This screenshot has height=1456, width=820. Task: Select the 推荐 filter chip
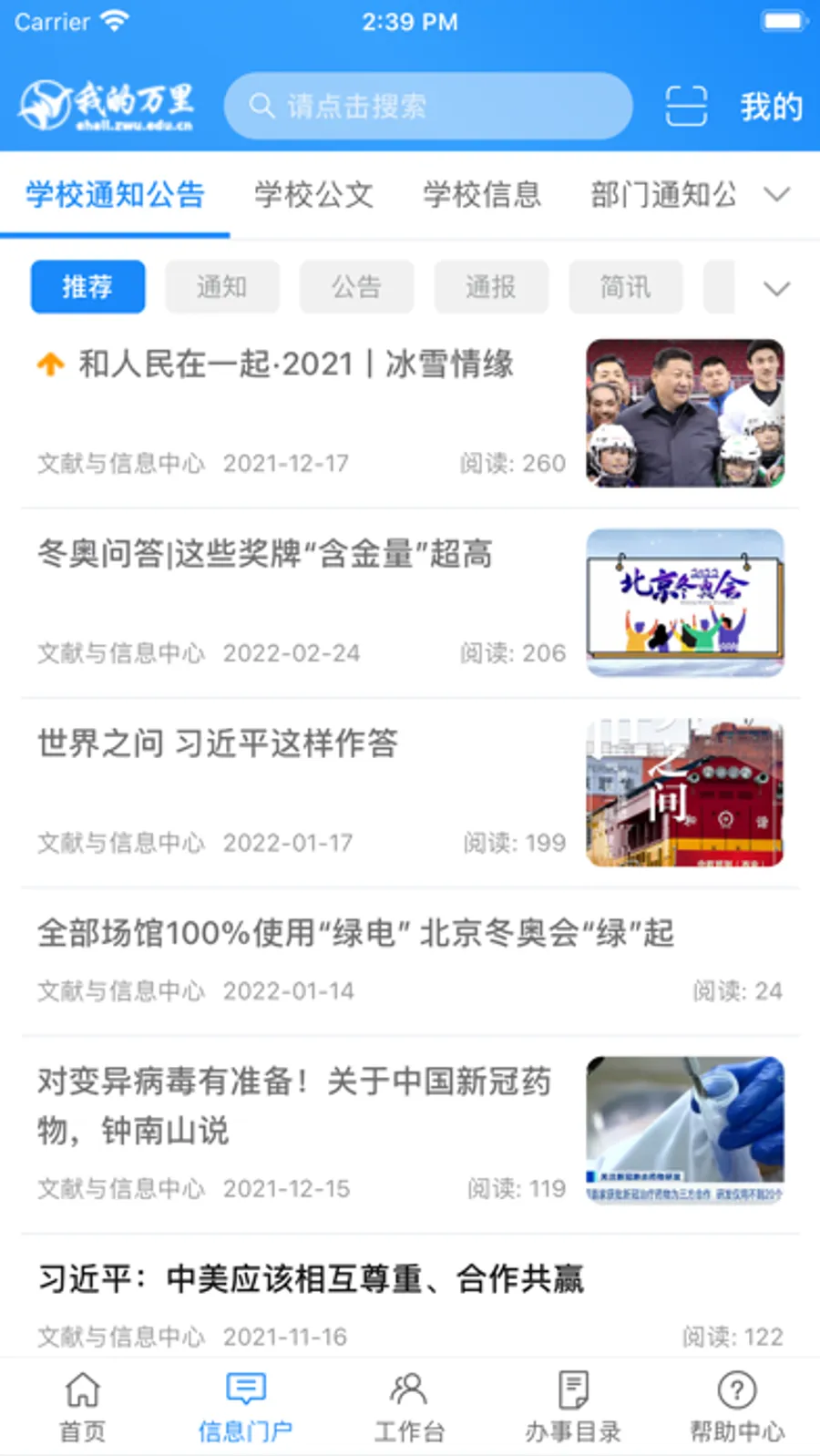87,287
